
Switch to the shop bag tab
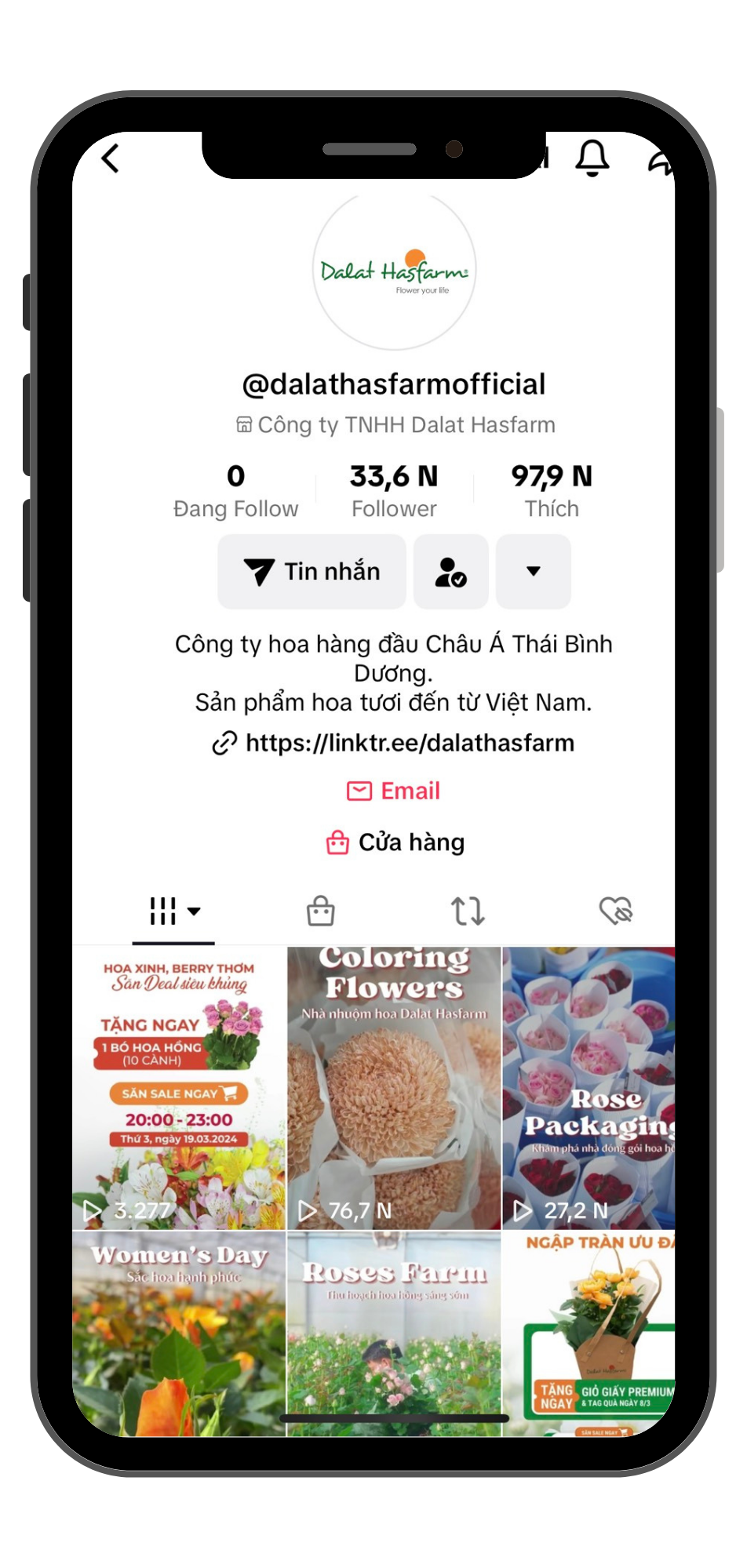click(x=320, y=911)
